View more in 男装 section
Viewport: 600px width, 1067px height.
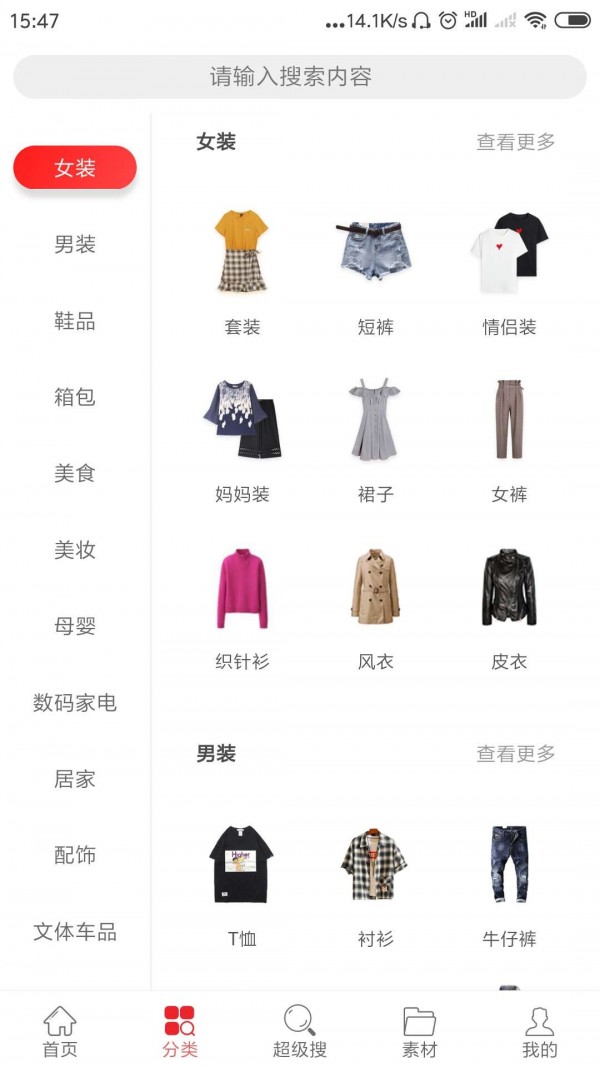point(515,754)
